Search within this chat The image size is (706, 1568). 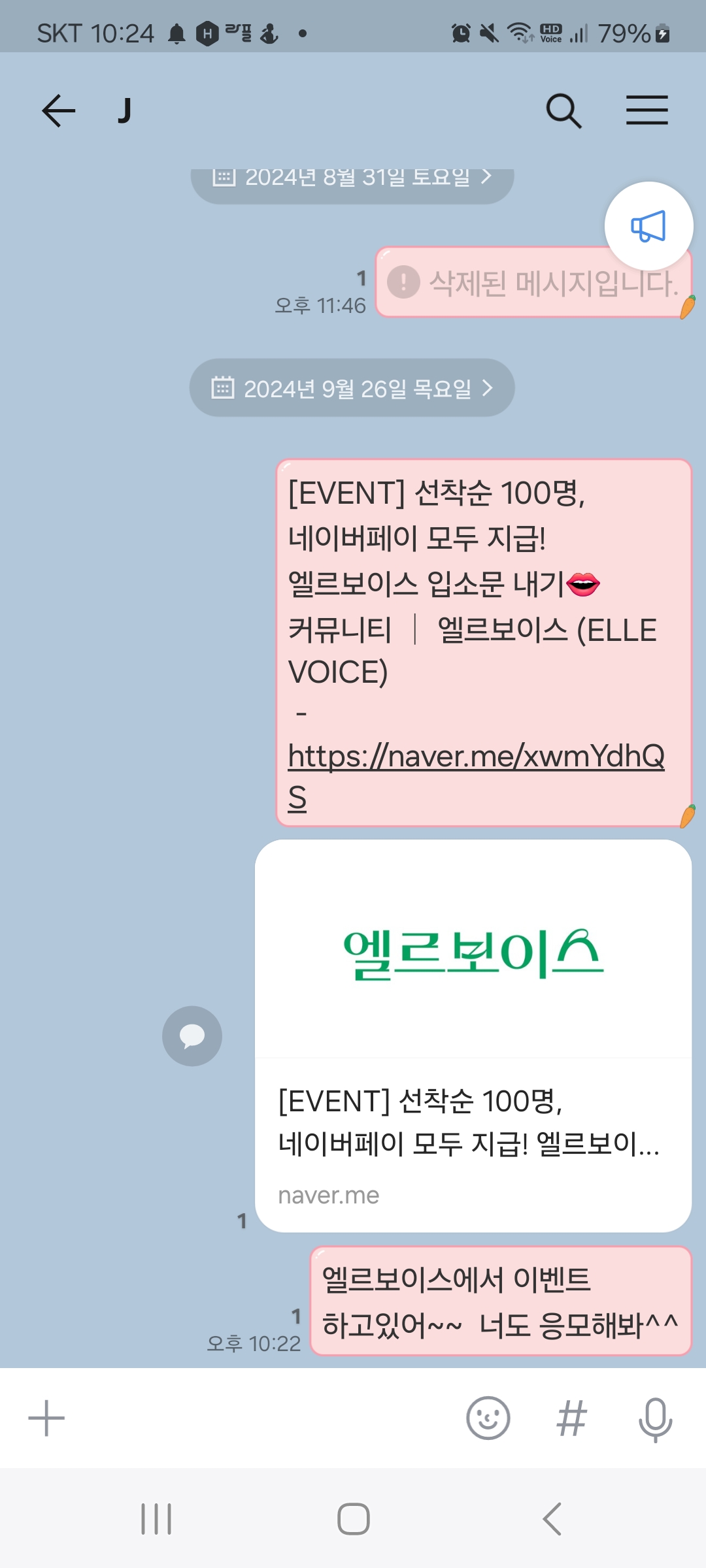tap(563, 110)
